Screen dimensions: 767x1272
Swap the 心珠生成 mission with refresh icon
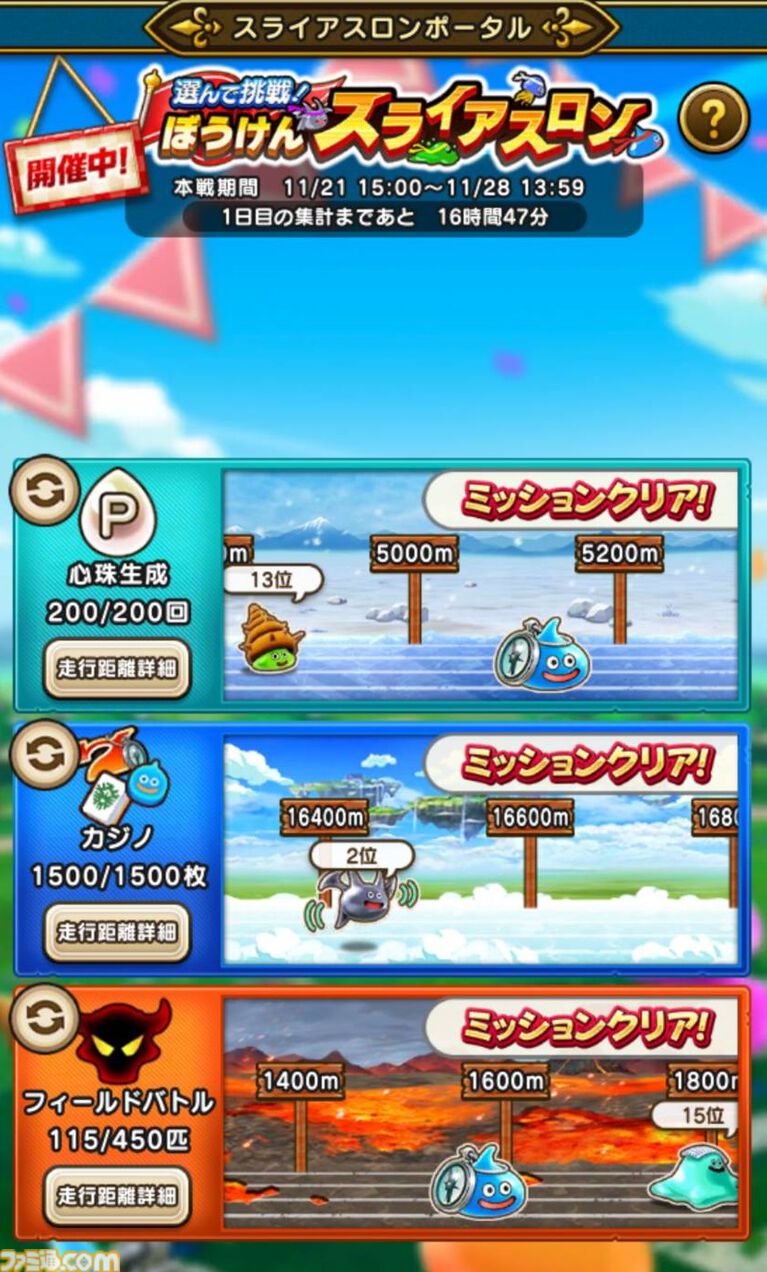click(x=44, y=490)
